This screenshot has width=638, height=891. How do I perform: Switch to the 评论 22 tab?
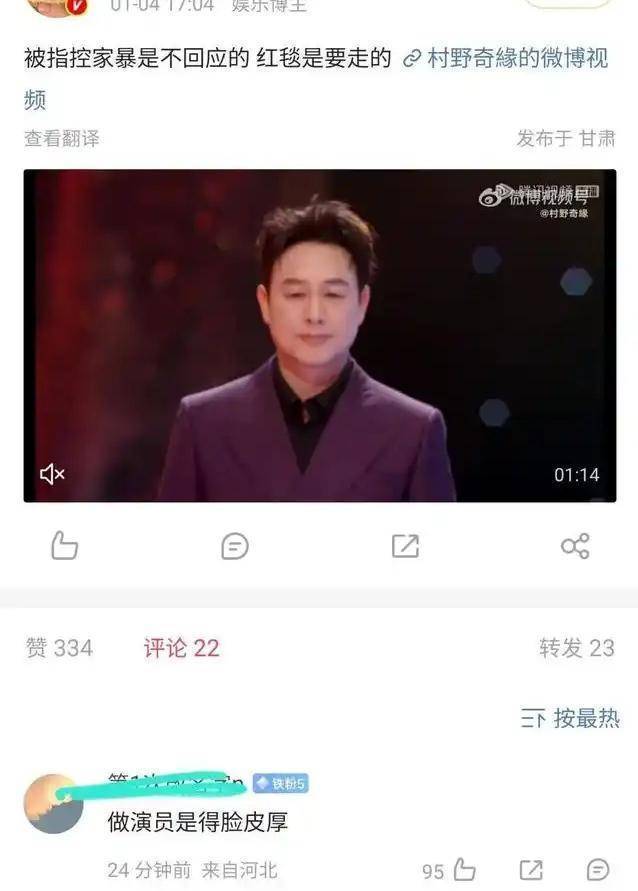[181, 648]
